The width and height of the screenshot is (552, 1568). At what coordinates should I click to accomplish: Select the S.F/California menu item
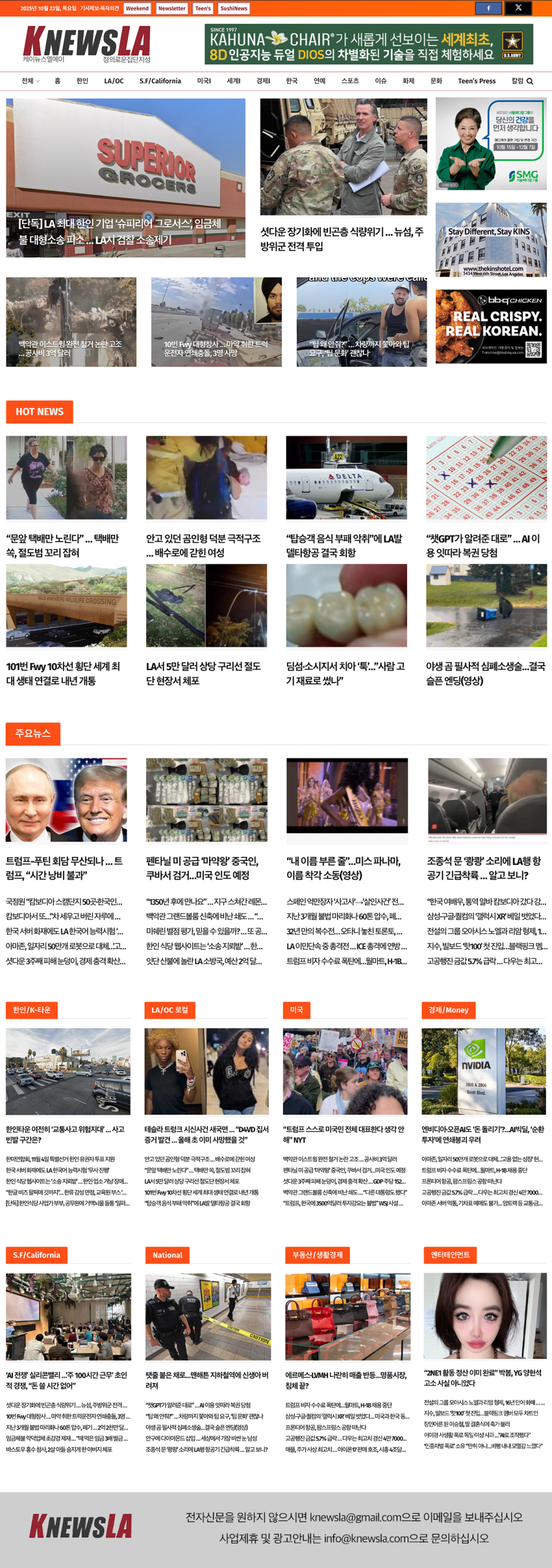coord(160,81)
